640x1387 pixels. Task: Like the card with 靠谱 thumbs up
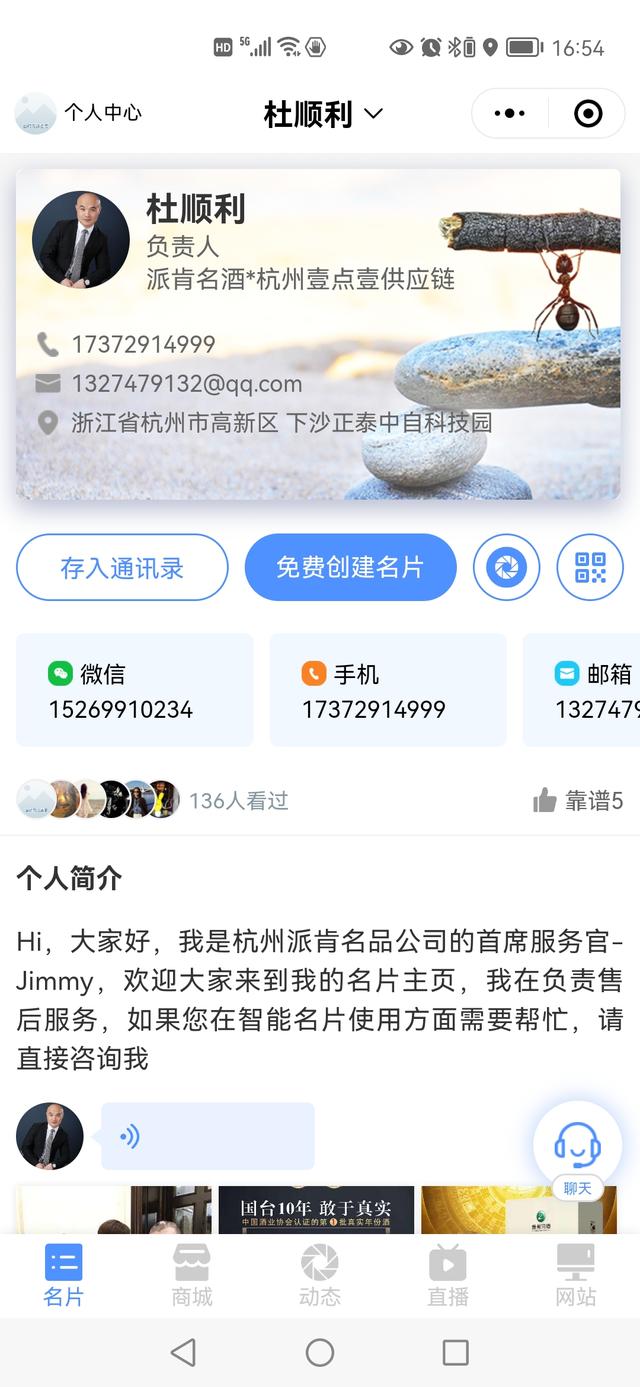click(x=578, y=800)
